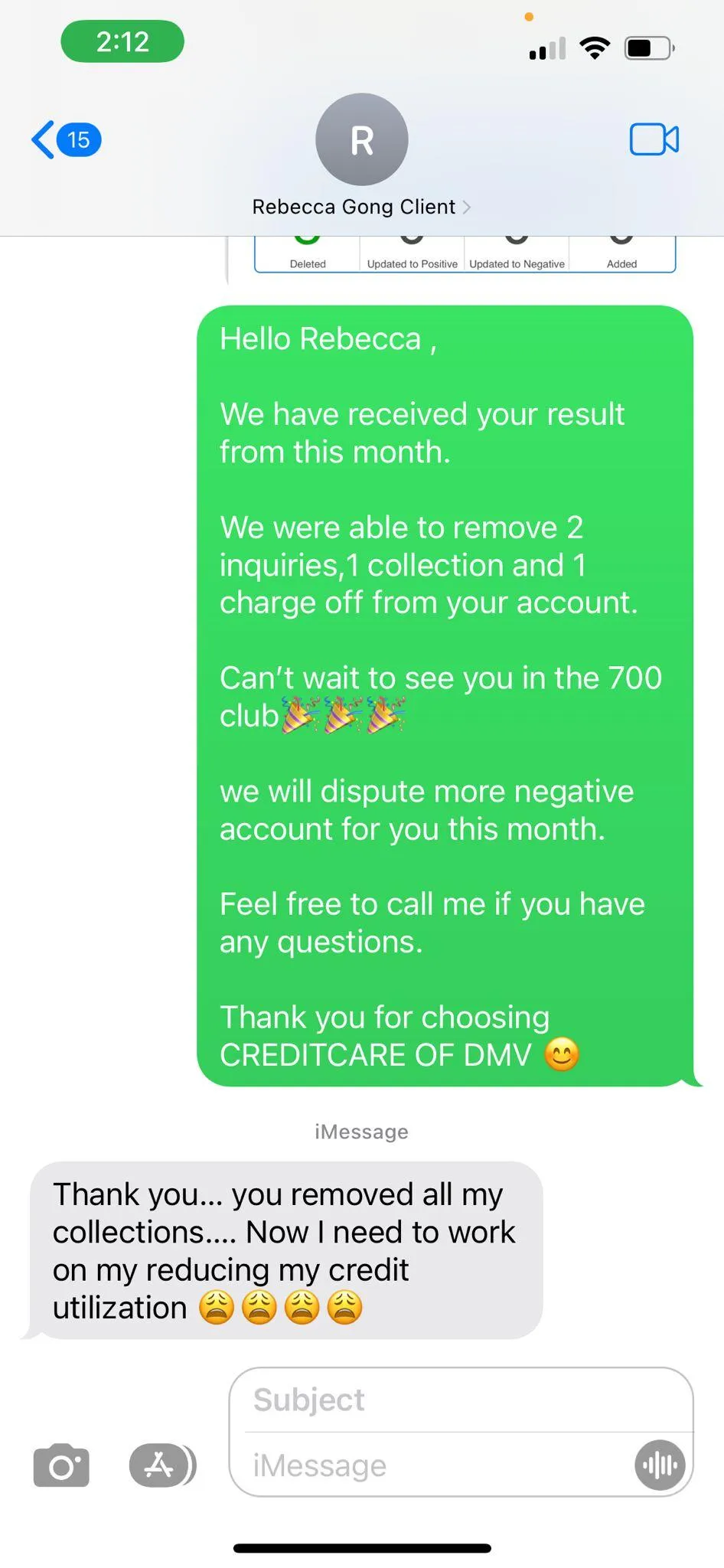The image size is (724, 1568).
Task: Start a FaceTime video call
Action: point(654,139)
